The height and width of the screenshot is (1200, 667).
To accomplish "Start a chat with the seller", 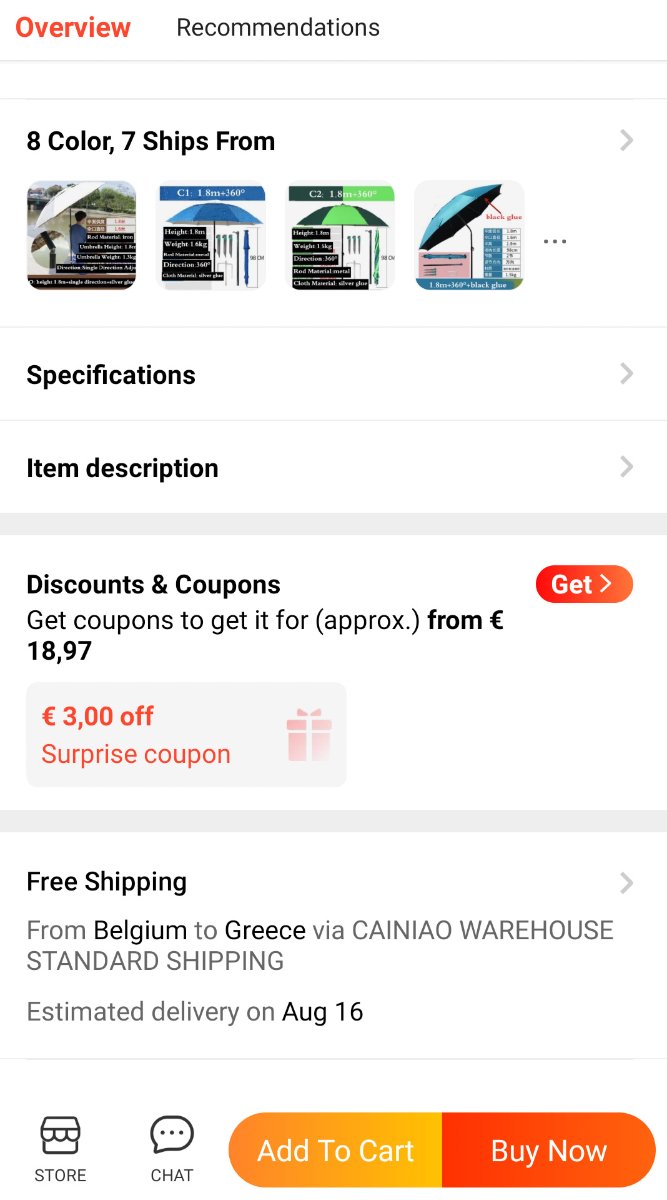I will [x=172, y=1150].
